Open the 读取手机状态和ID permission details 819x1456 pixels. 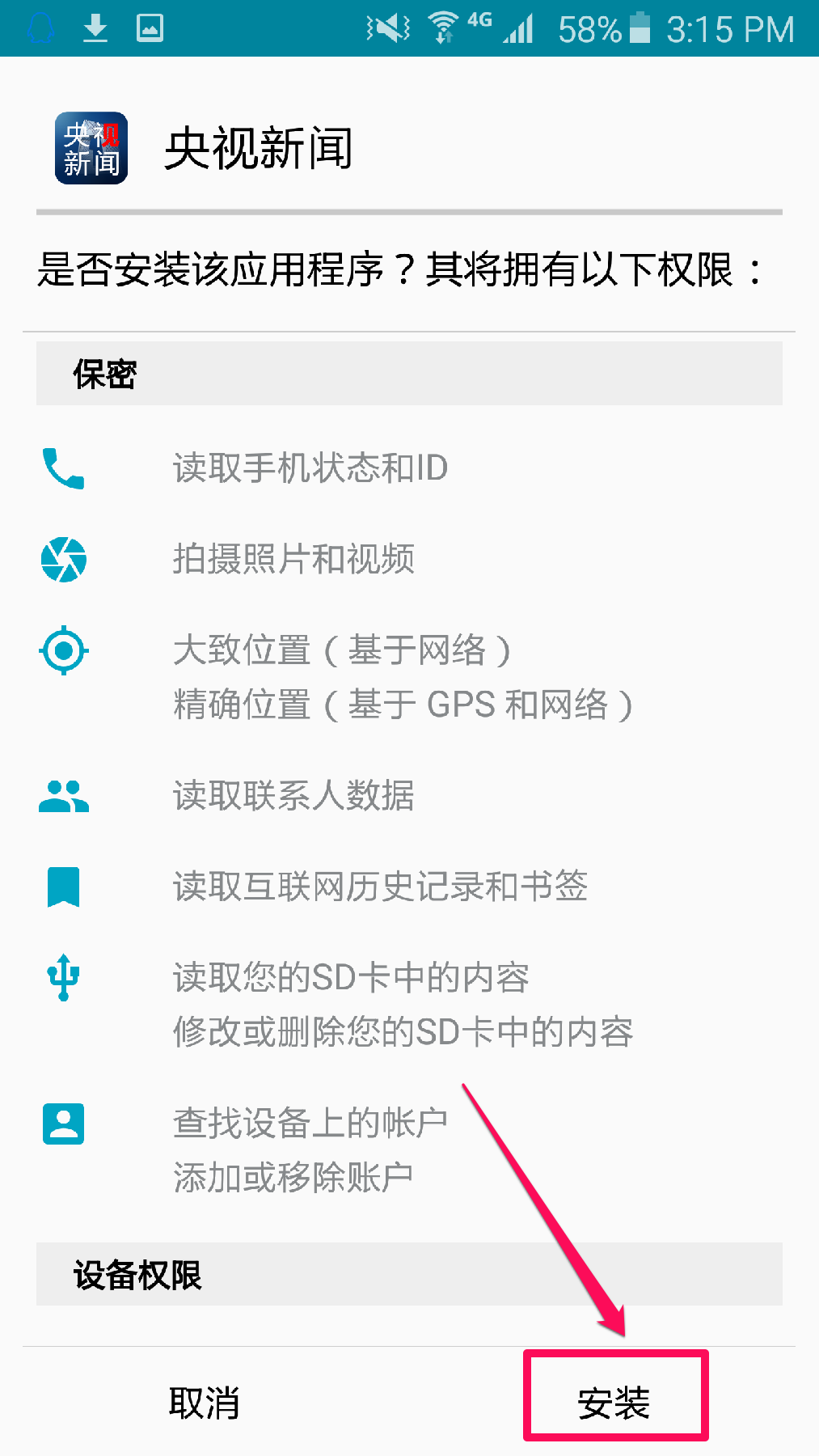(x=310, y=468)
